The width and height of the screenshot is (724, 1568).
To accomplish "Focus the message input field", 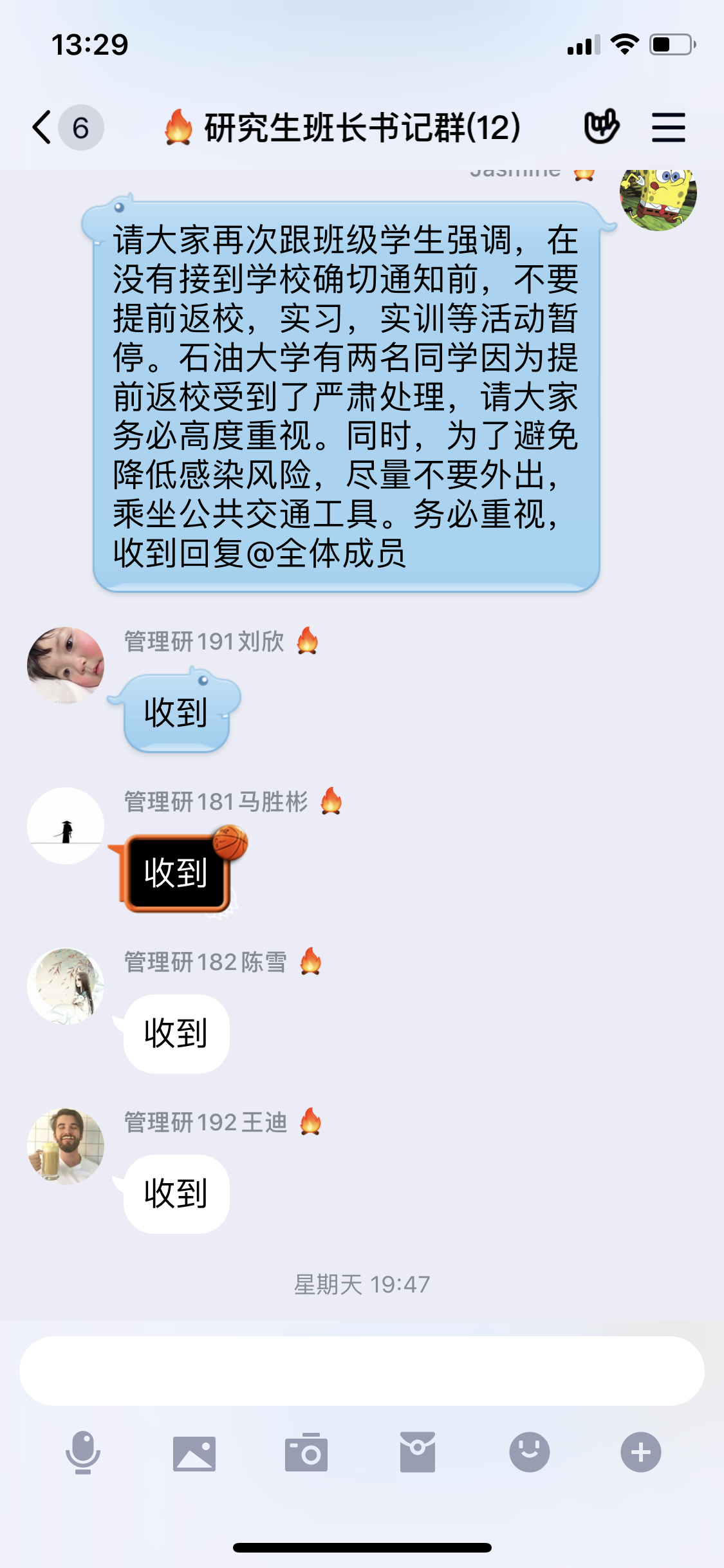I will click(362, 1370).
